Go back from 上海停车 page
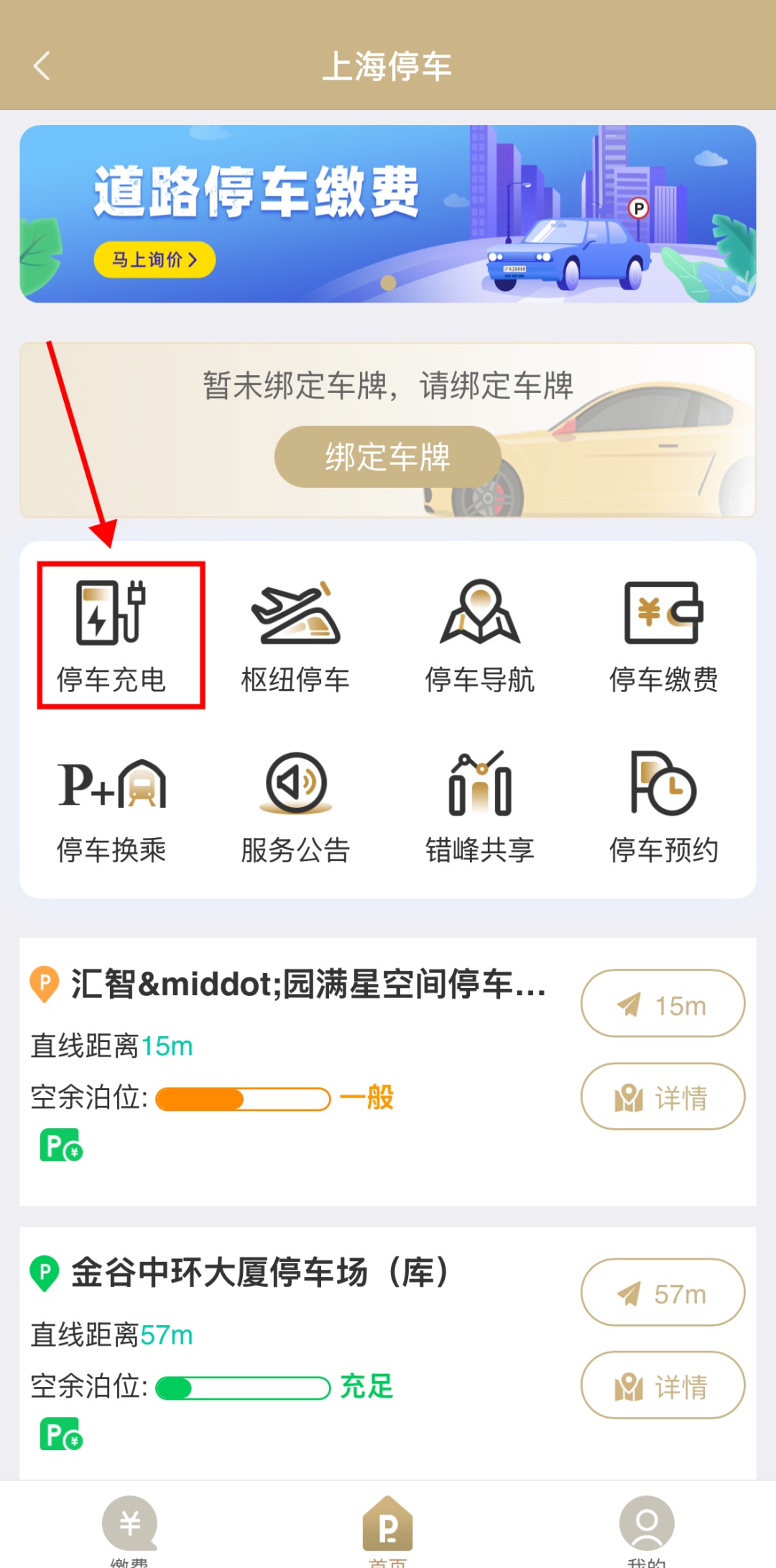The height and width of the screenshot is (1568, 776). [x=42, y=66]
